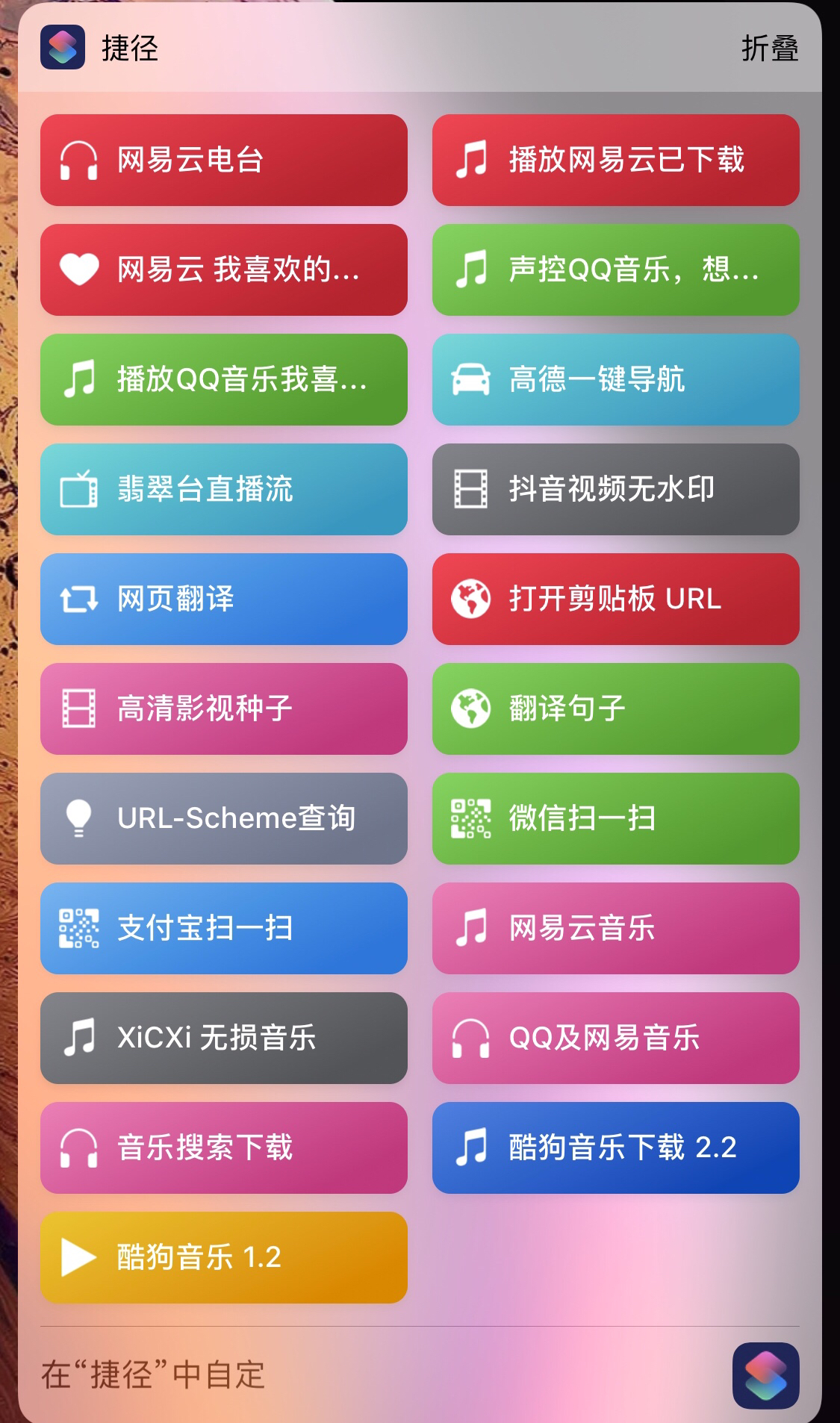The image size is (840, 1423).
Task: Launch 播放网易云已下载 shortcut
Action: pos(615,160)
